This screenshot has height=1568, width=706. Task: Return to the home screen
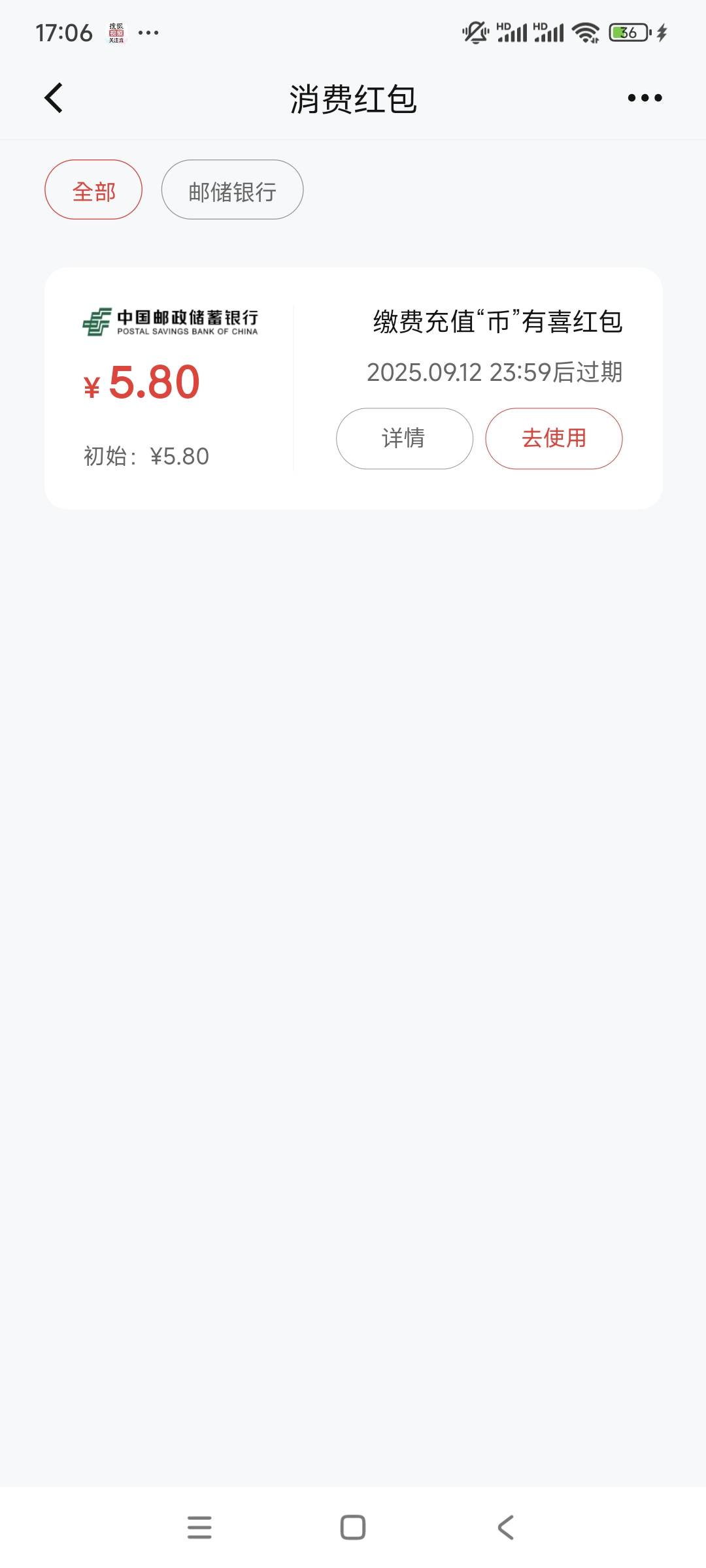(x=353, y=1527)
